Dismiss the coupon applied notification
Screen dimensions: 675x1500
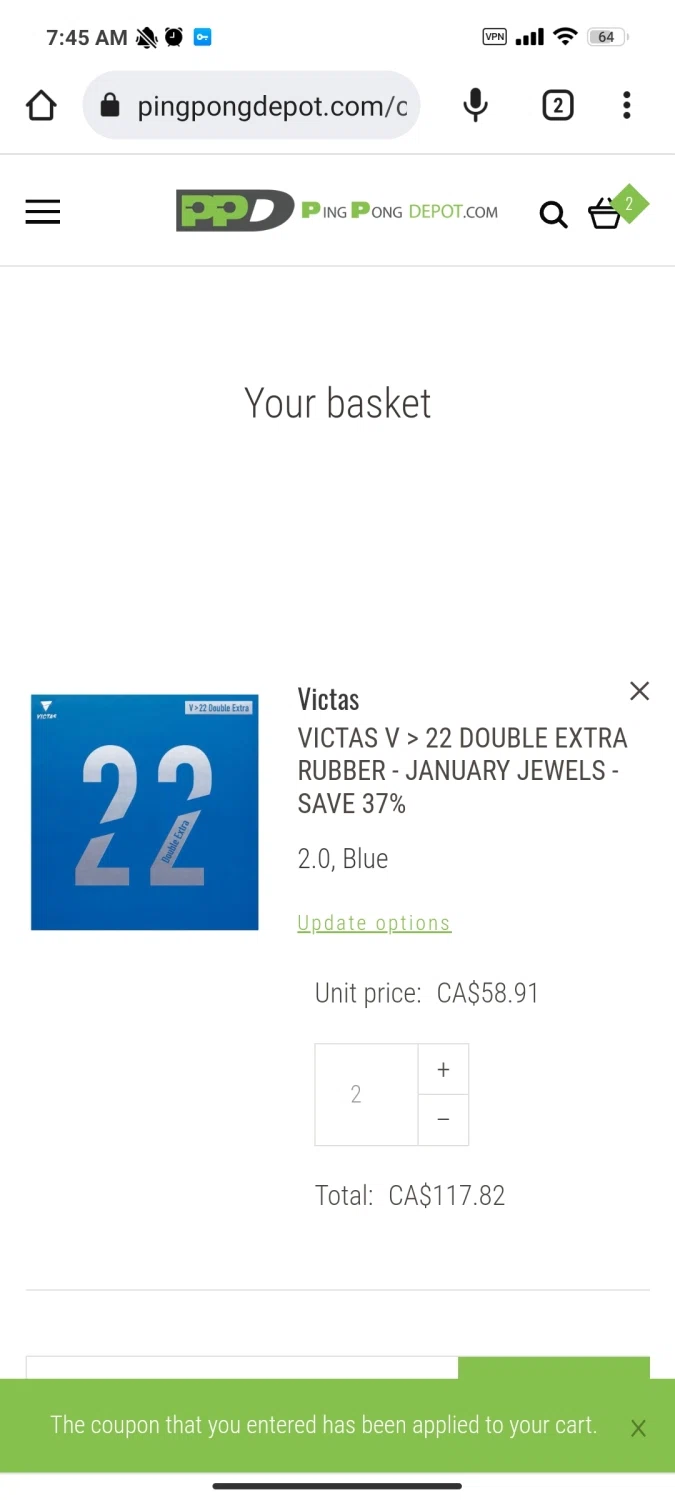638,1428
